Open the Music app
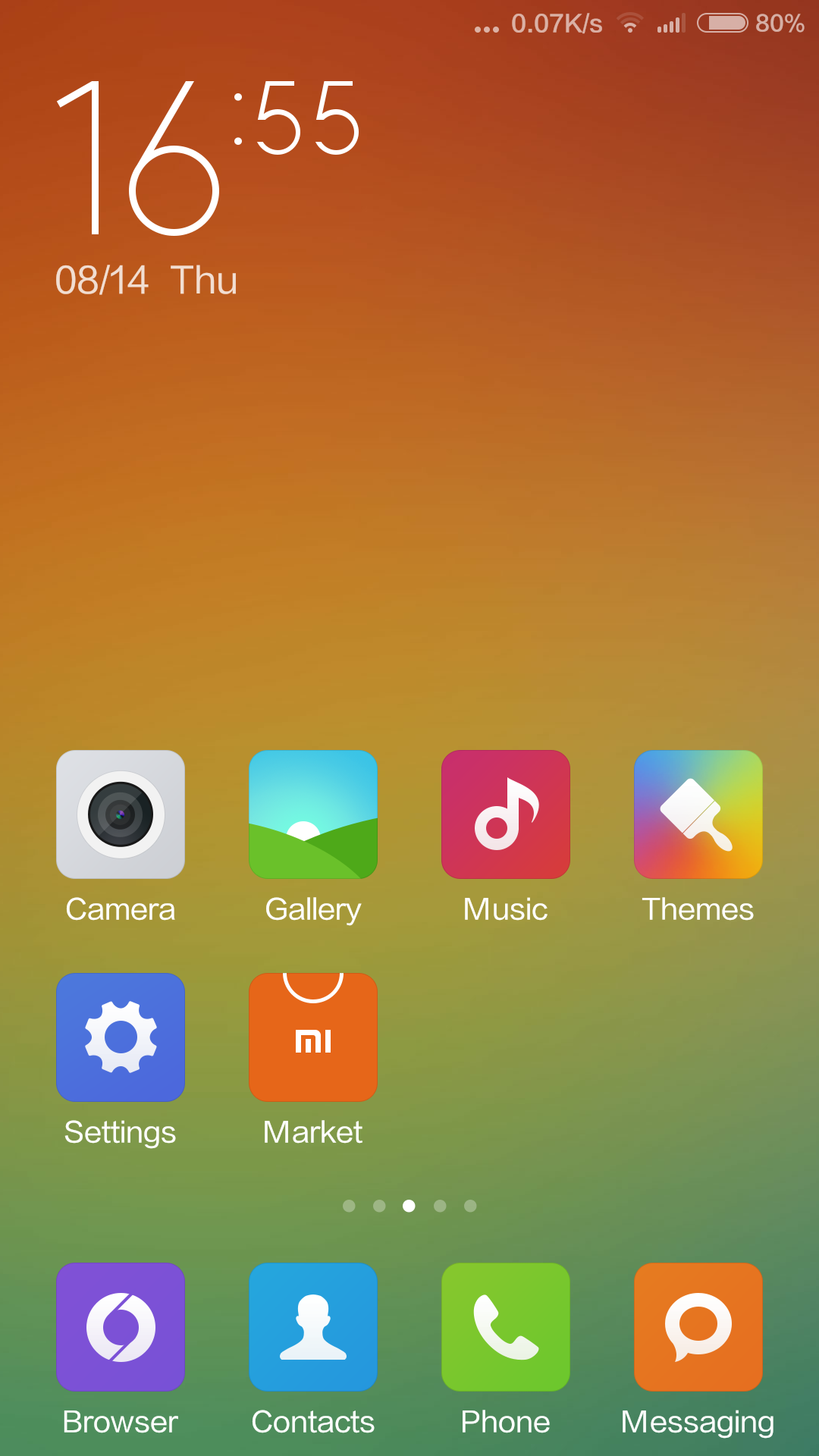The width and height of the screenshot is (819, 1456). point(506,814)
